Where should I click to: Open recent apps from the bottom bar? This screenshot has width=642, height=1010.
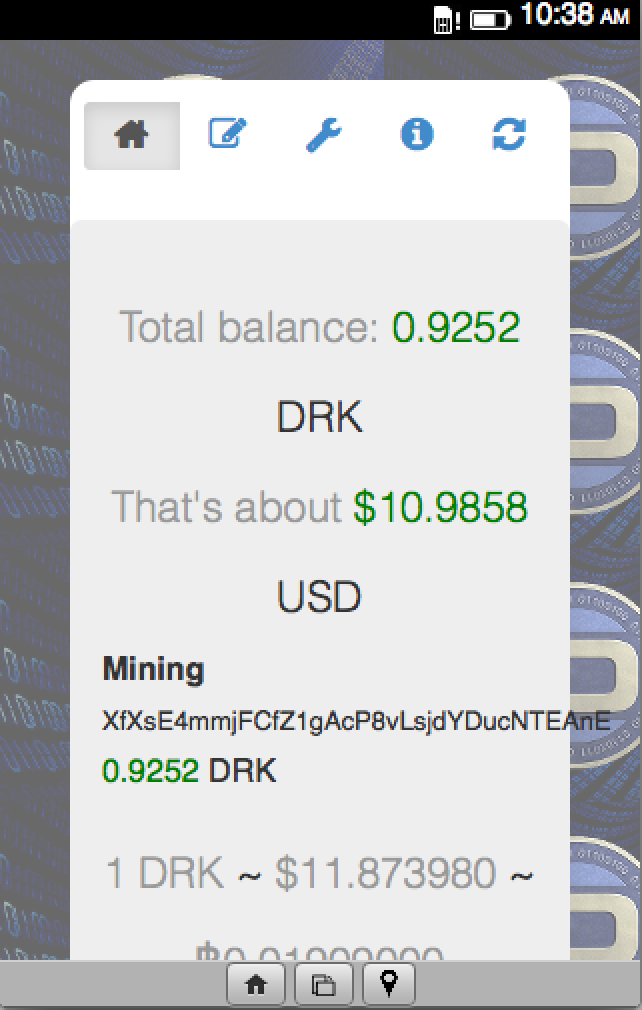point(324,985)
